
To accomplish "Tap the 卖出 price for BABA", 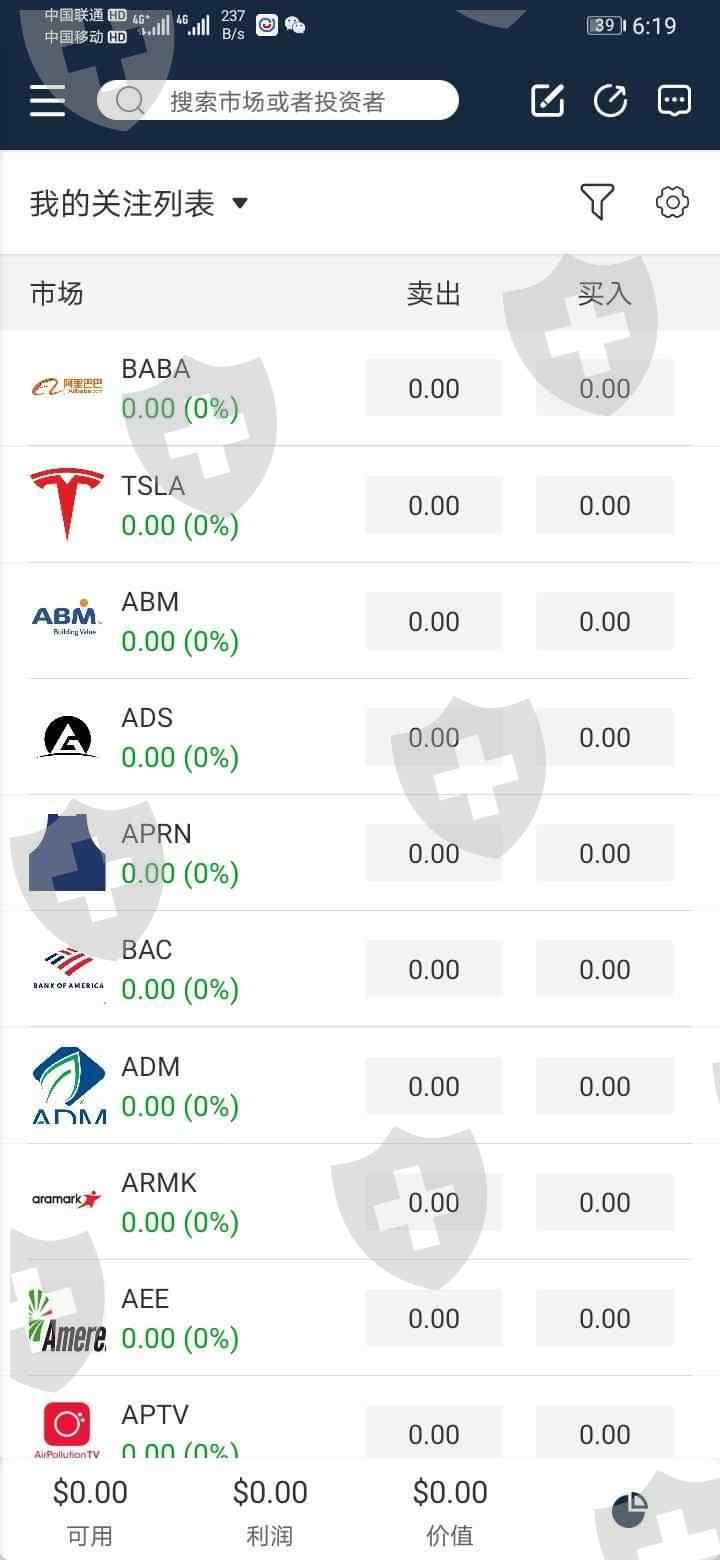I will (434, 388).
